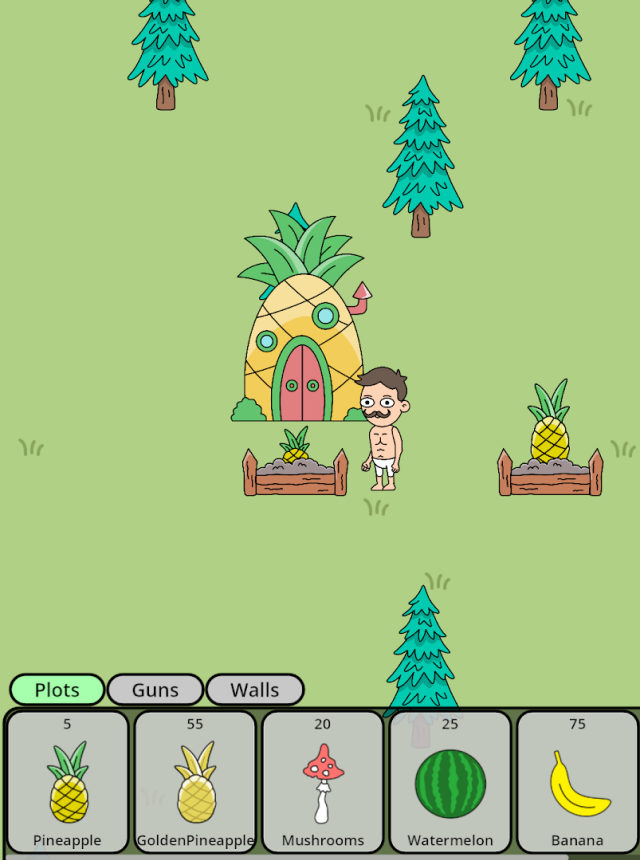Select the Pineapple plot costing 5
Screen dimensions: 640x860
pos(68,782)
